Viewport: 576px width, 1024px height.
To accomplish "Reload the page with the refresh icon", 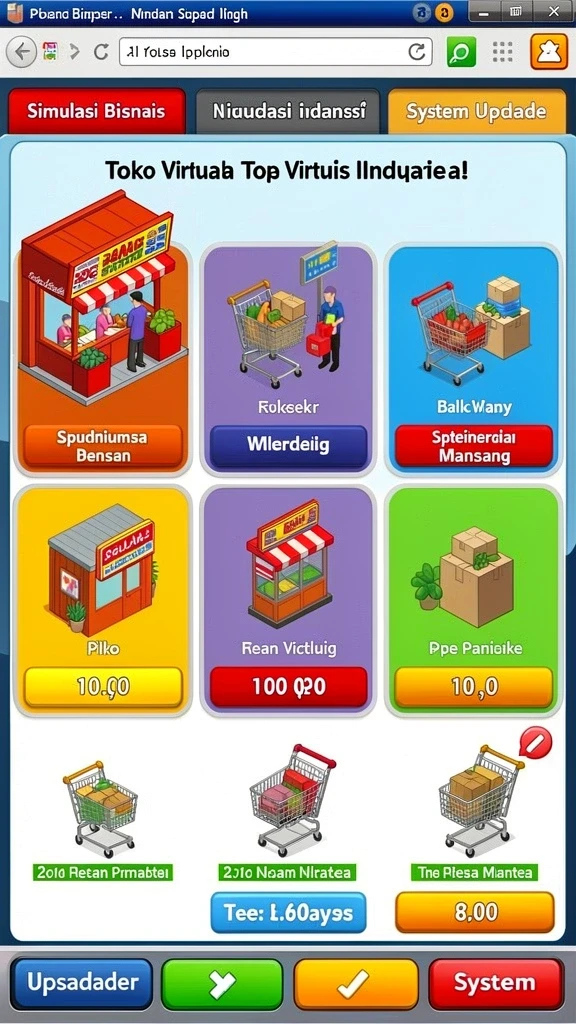I will point(101,52).
